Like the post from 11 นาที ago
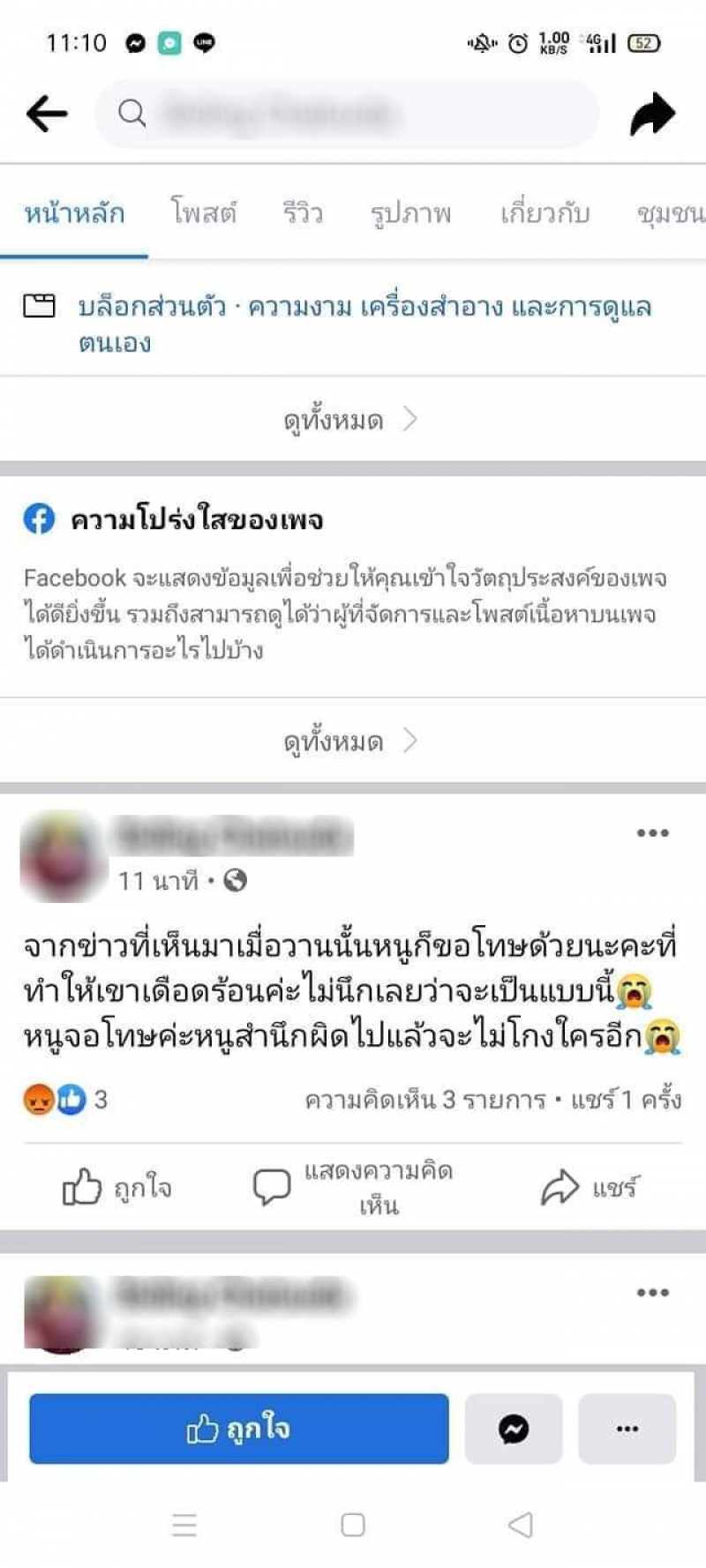The image size is (706, 1568). point(117,1188)
